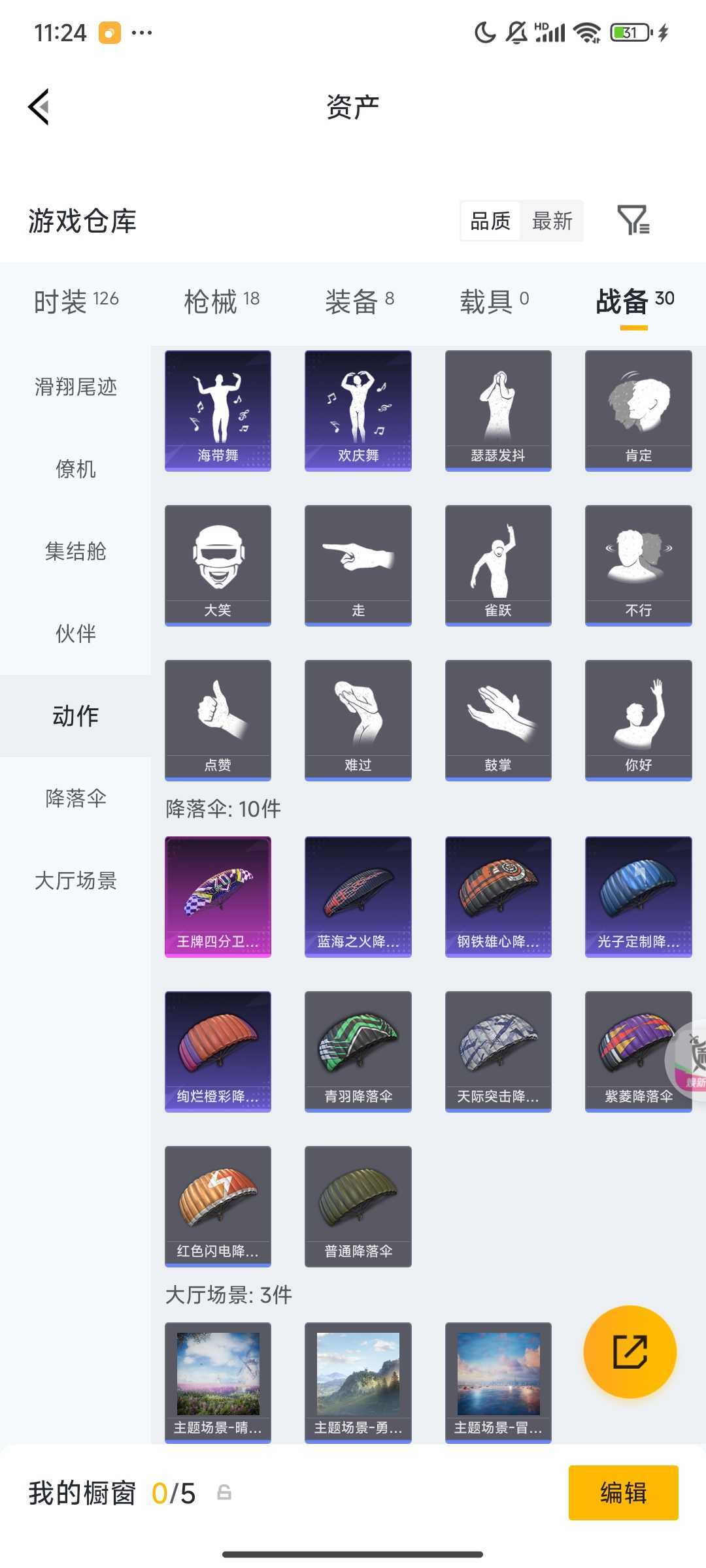Open the 王牌四分卫 parachute item

(x=218, y=896)
